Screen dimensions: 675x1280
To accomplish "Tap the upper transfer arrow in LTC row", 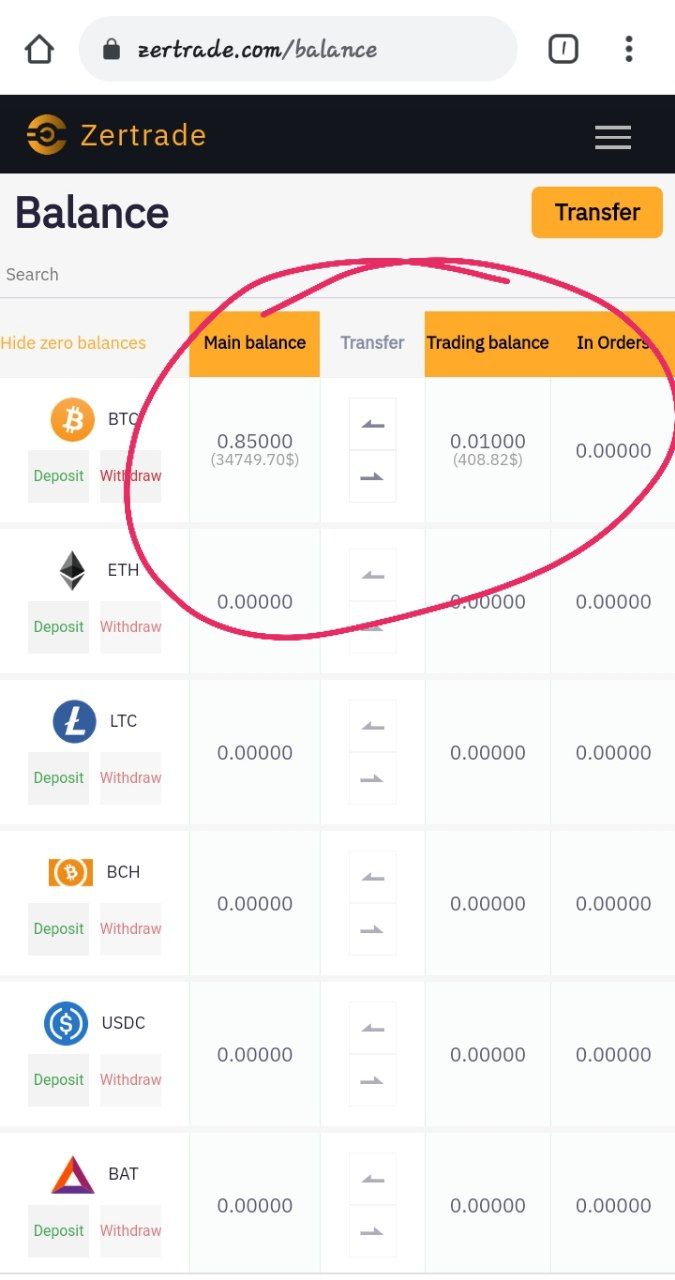I will 372,727.
